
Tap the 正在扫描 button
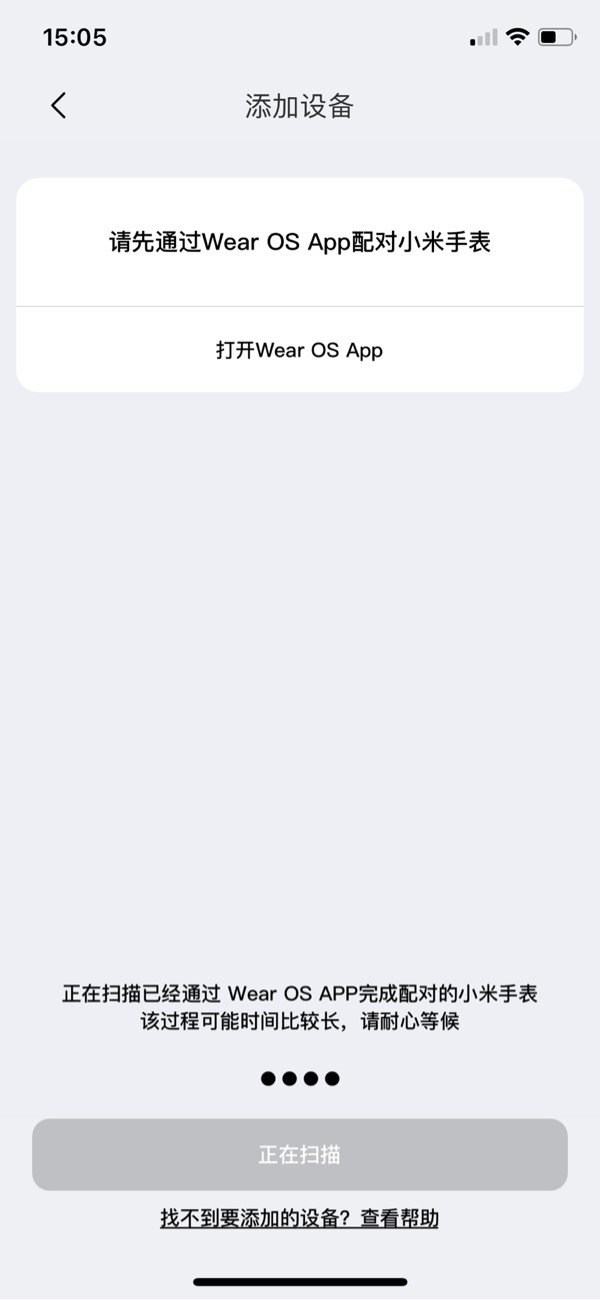(x=300, y=1154)
